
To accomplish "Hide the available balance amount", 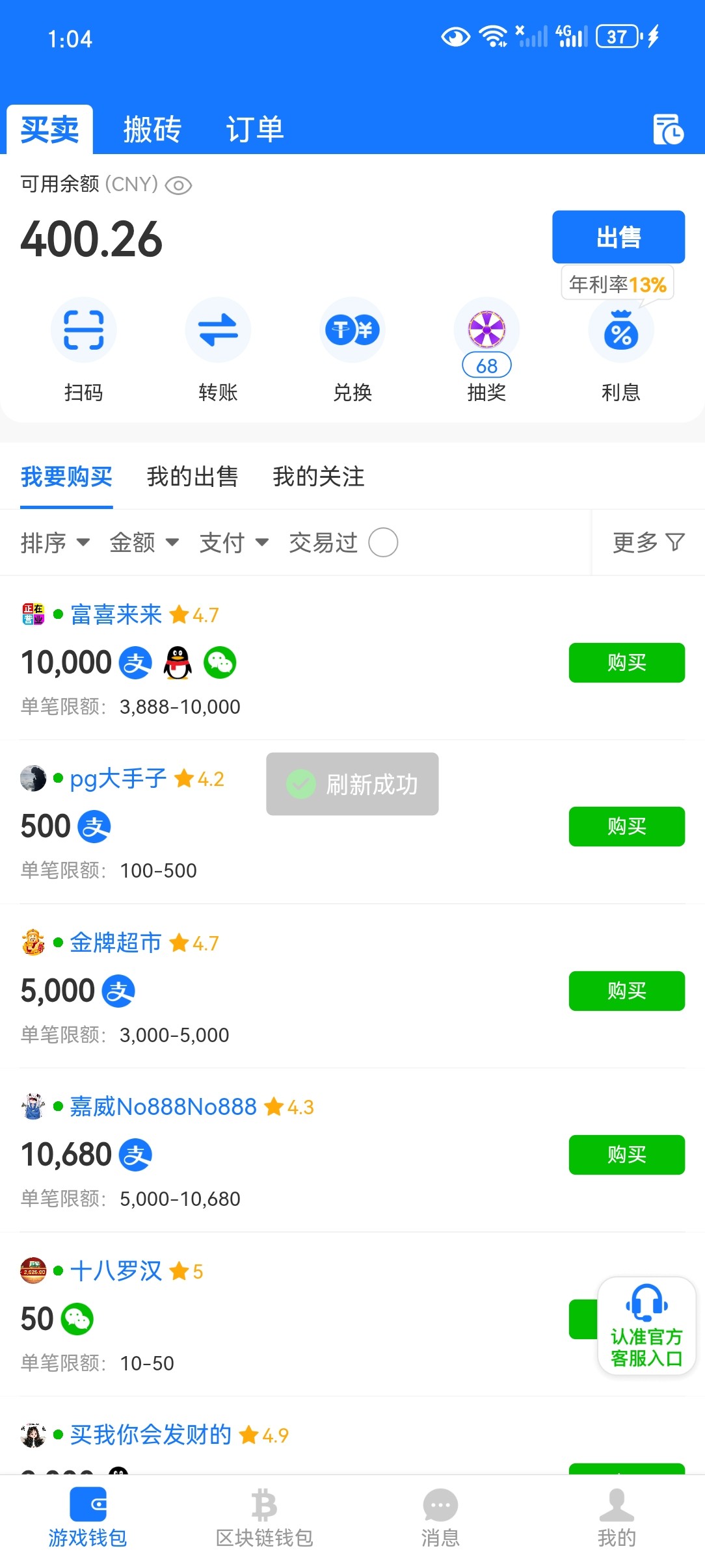I will (178, 186).
